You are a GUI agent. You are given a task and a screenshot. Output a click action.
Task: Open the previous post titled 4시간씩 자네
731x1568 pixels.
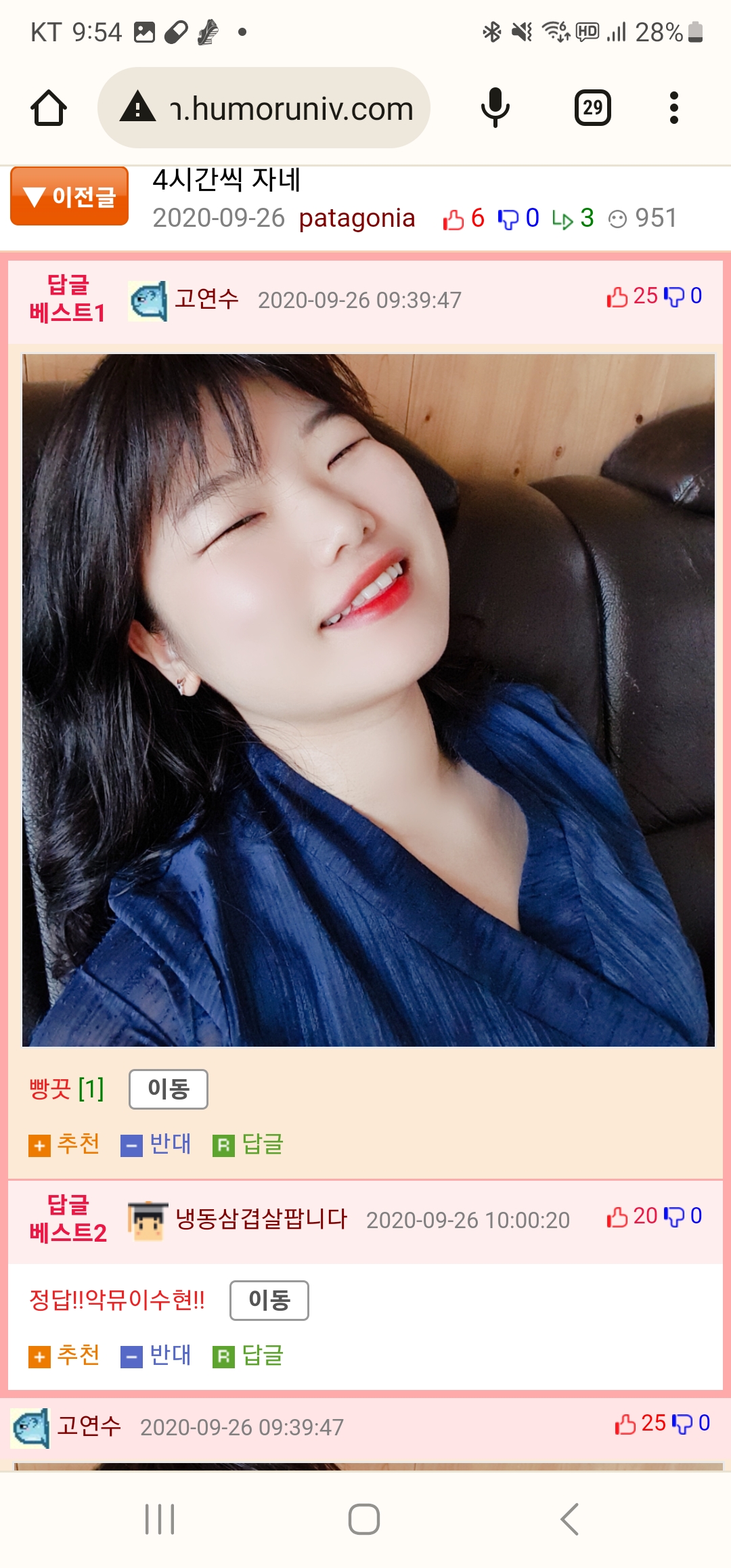(x=226, y=180)
